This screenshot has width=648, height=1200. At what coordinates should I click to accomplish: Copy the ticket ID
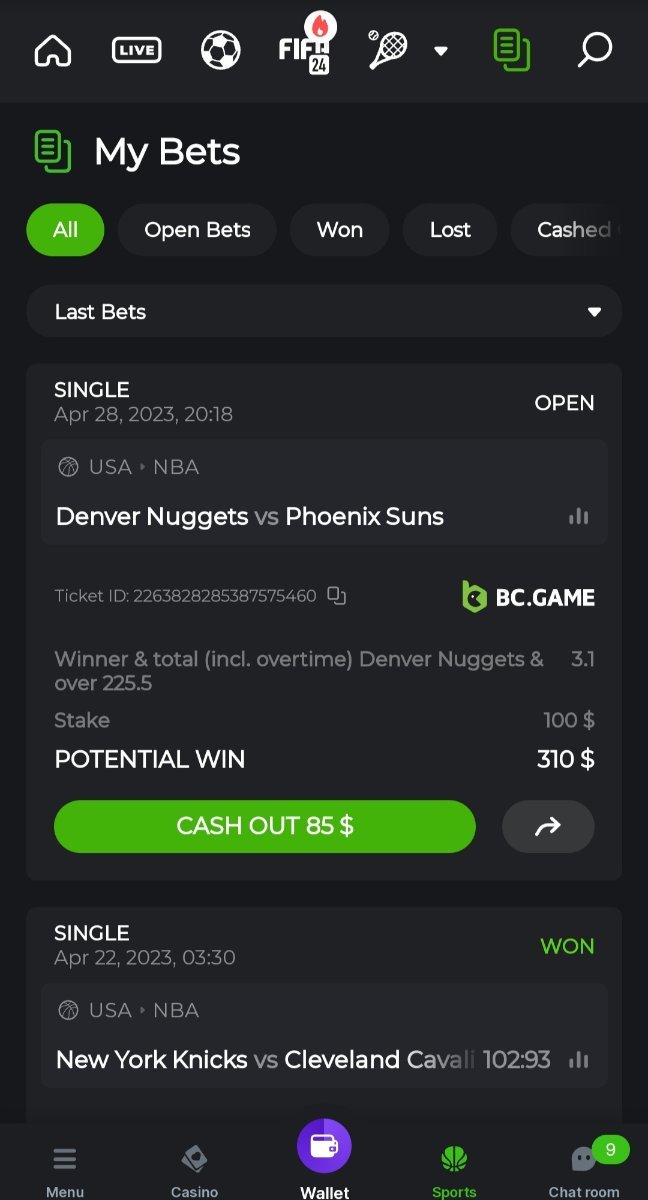pos(337,596)
